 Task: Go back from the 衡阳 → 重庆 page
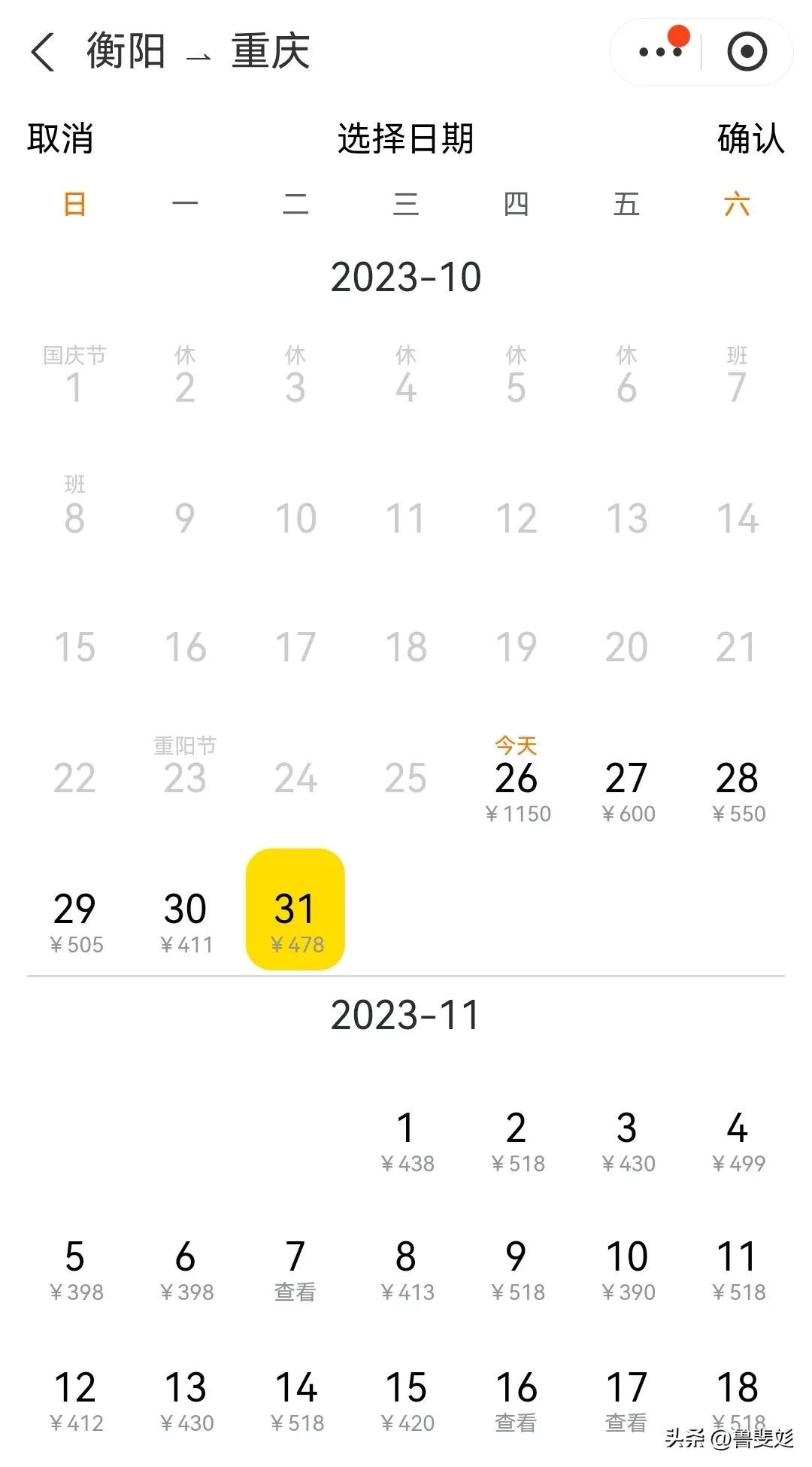tap(43, 53)
